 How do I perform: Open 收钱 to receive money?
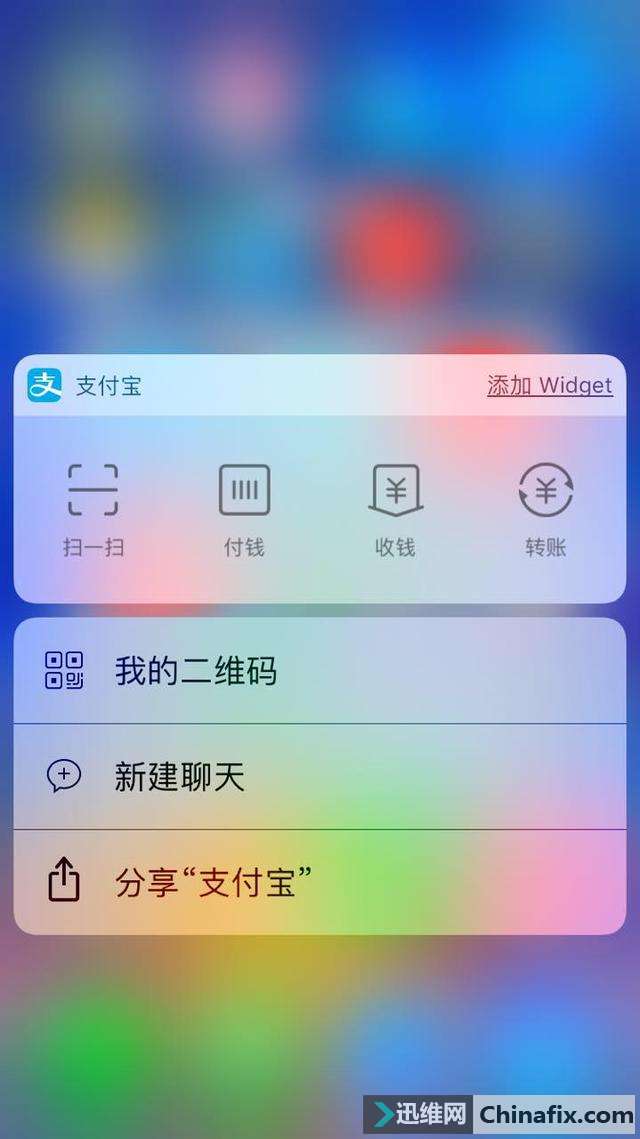coord(395,508)
